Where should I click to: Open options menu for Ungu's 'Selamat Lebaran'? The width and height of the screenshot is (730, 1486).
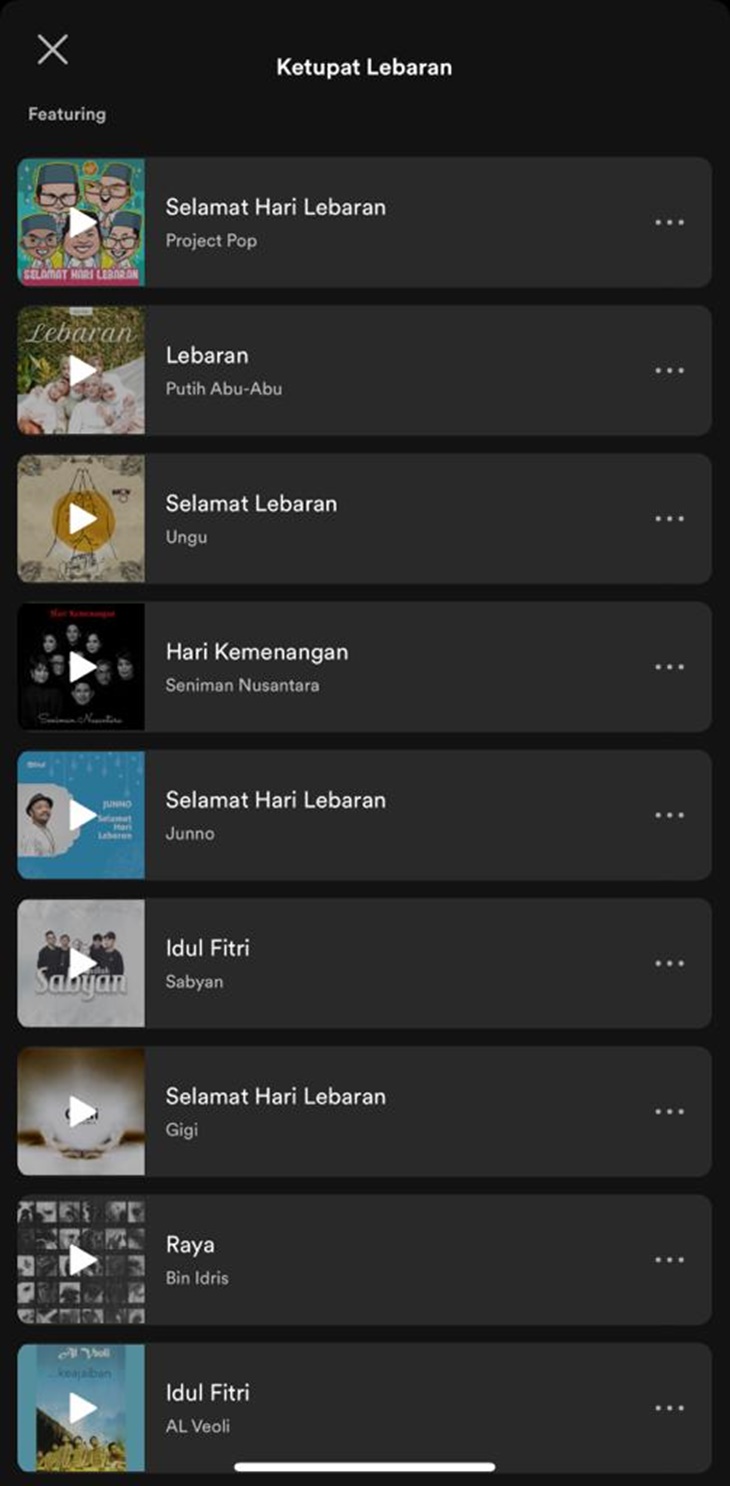point(668,518)
